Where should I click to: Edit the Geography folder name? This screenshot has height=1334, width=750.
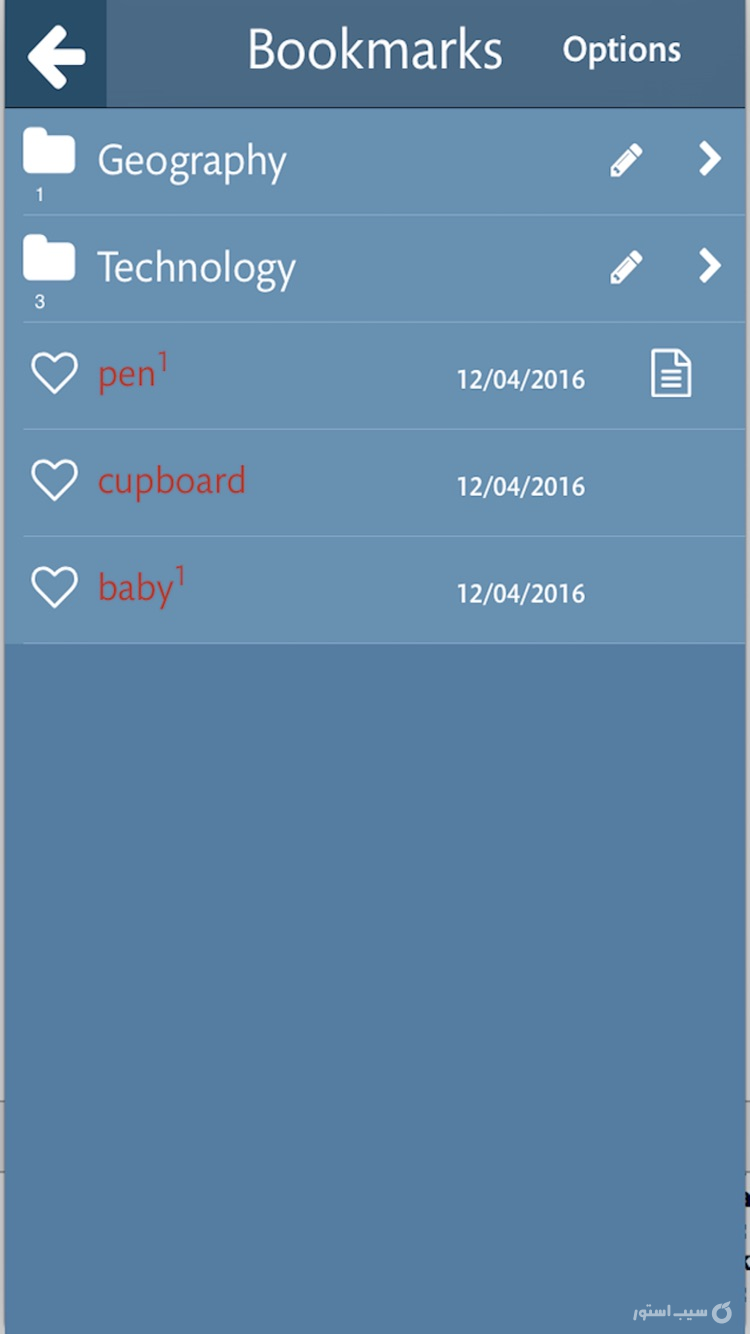(x=626, y=160)
